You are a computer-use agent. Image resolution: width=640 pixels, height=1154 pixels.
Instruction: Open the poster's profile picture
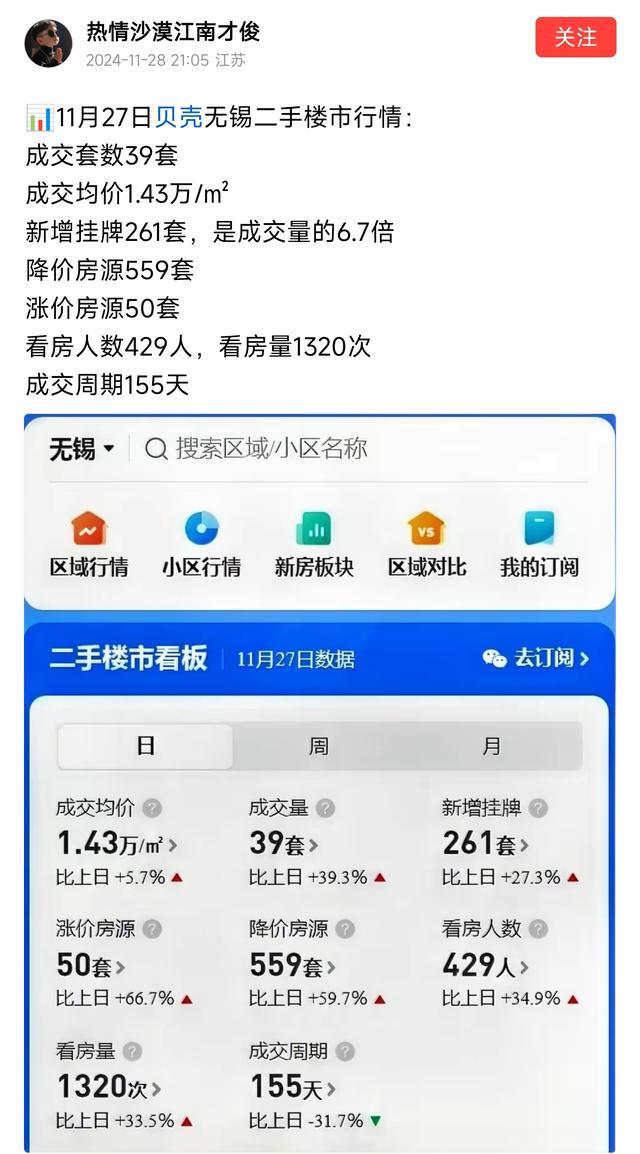(x=48, y=43)
